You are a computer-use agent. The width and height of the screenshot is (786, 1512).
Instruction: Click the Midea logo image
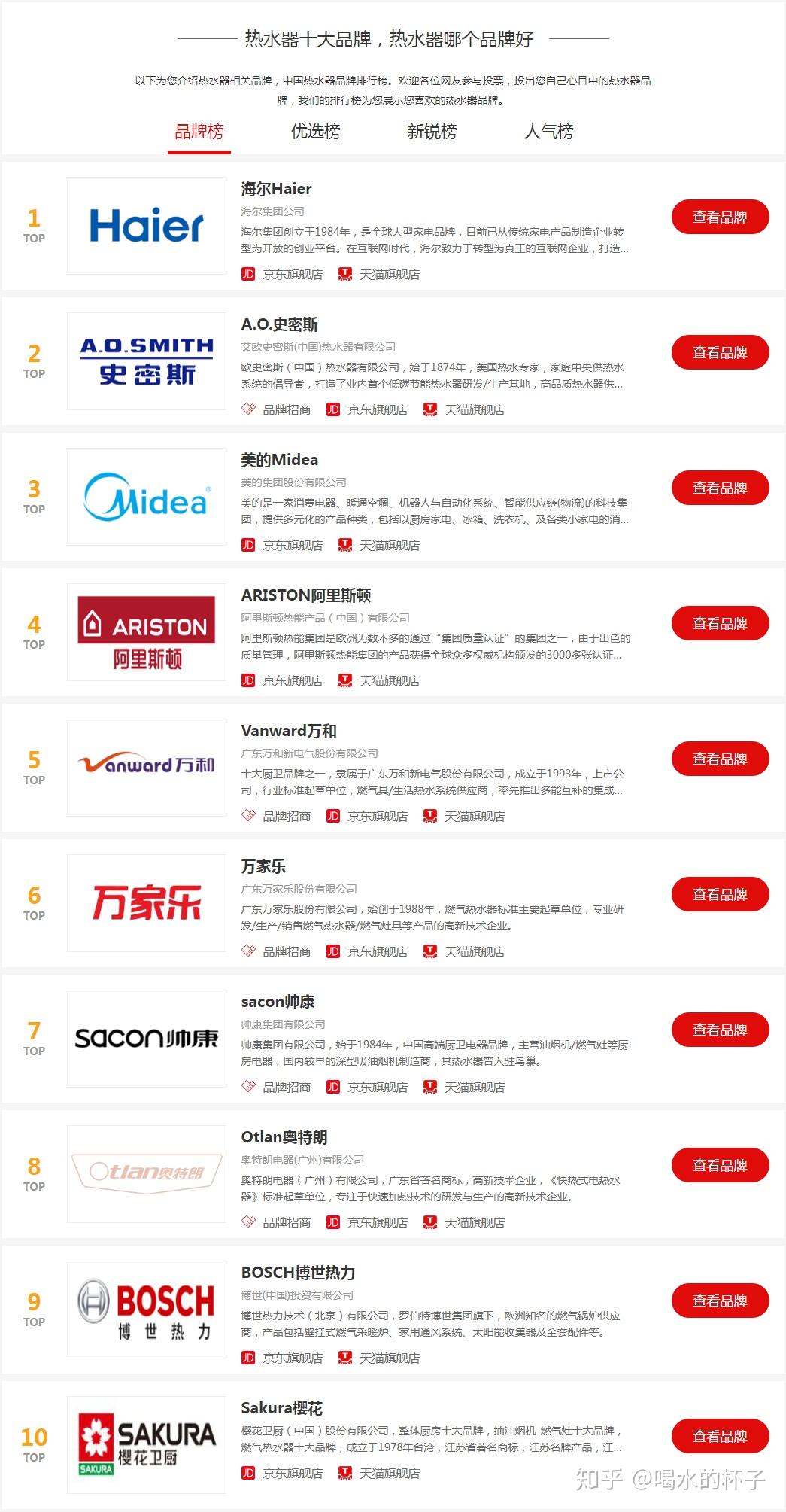[x=148, y=497]
